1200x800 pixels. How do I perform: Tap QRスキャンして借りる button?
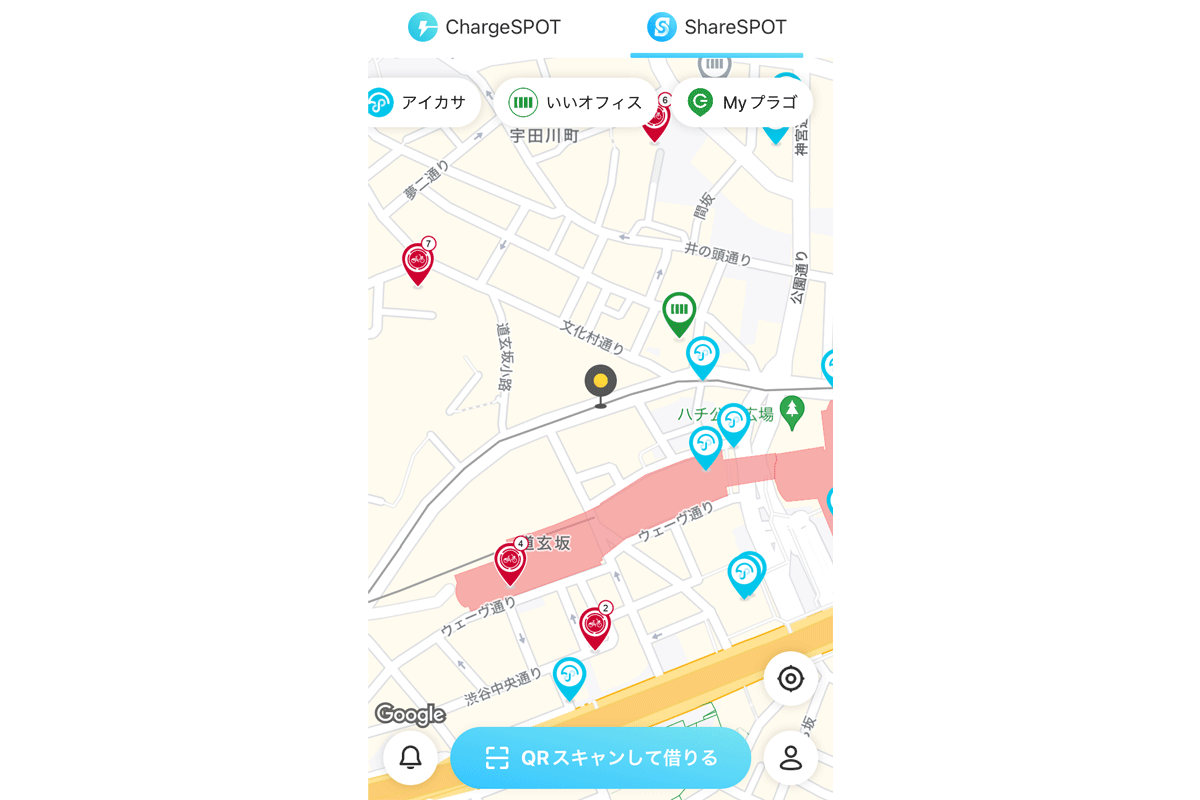(600, 758)
